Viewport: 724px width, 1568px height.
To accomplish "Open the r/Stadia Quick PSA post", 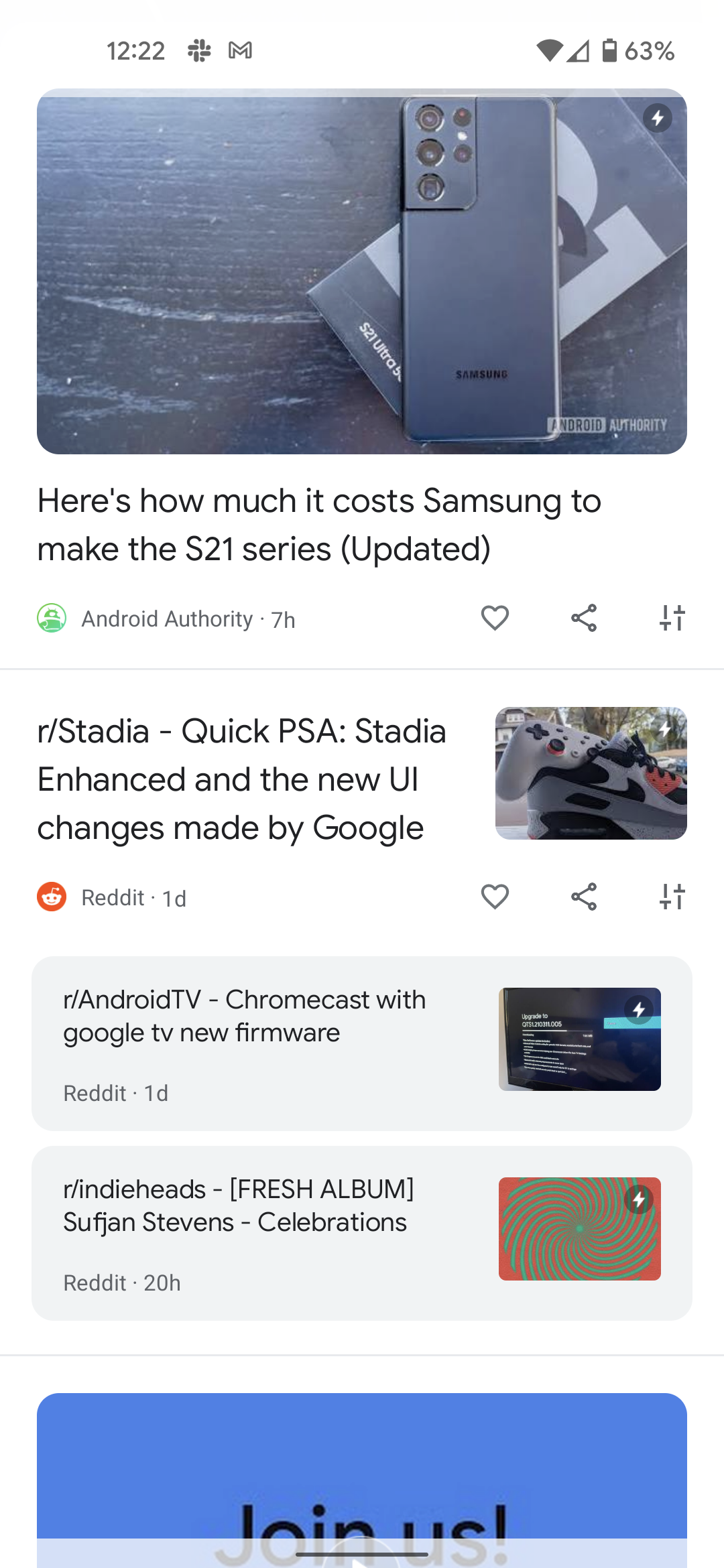I will [241, 779].
